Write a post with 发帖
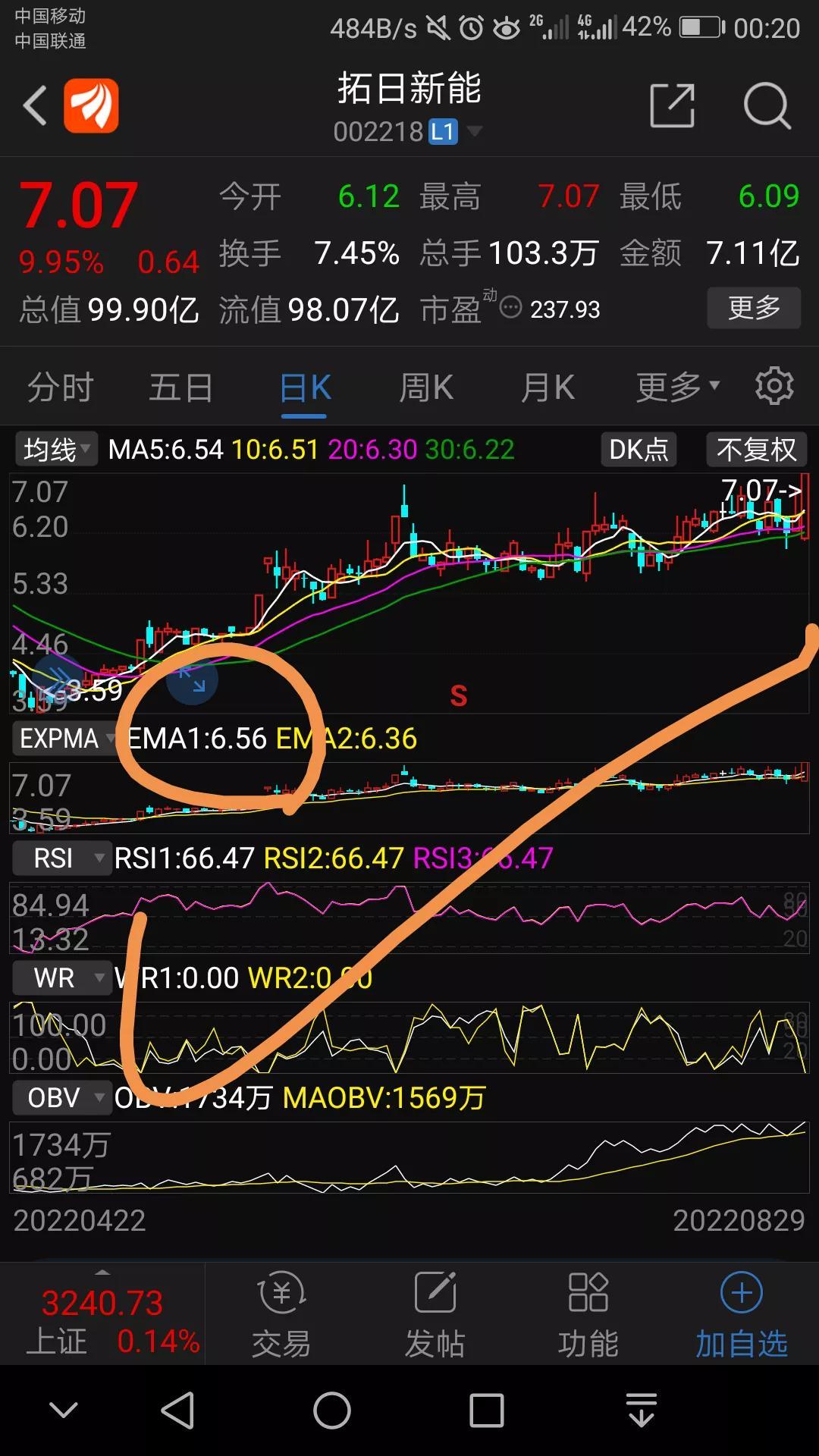Image resolution: width=819 pixels, height=1456 pixels. pos(435,1313)
